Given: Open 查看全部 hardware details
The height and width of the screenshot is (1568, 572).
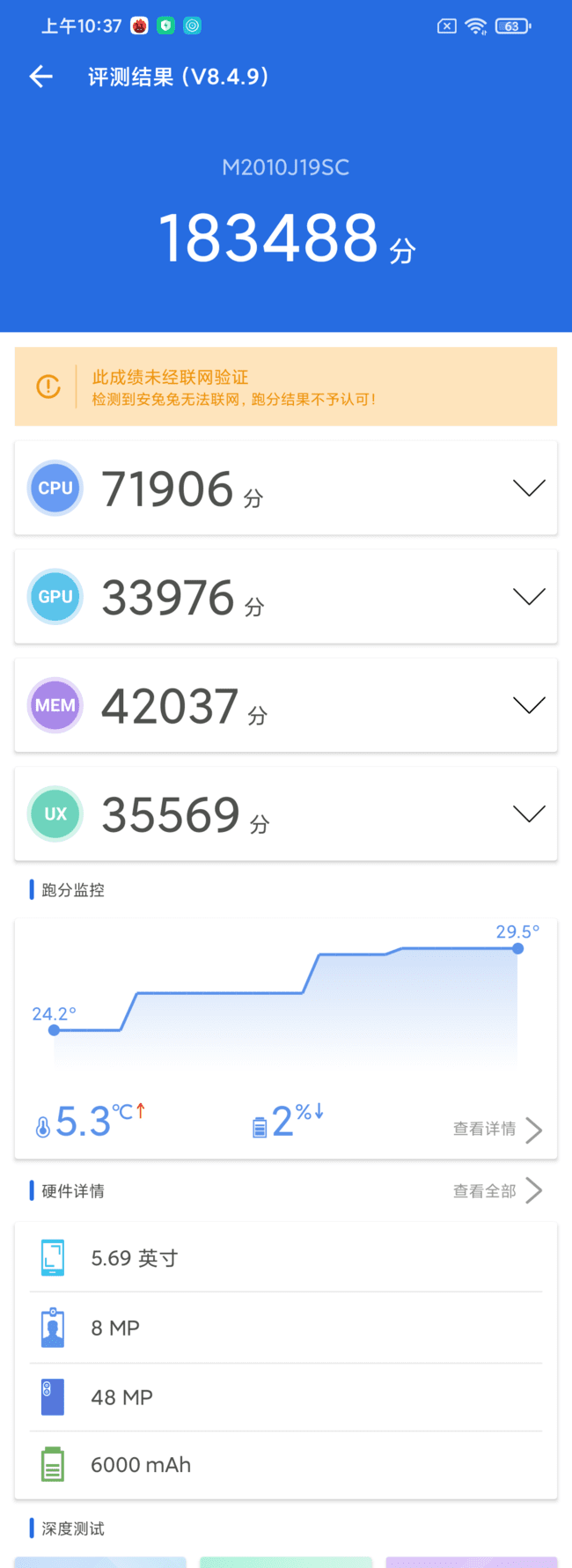Looking at the screenshot, I should (497, 1191).
